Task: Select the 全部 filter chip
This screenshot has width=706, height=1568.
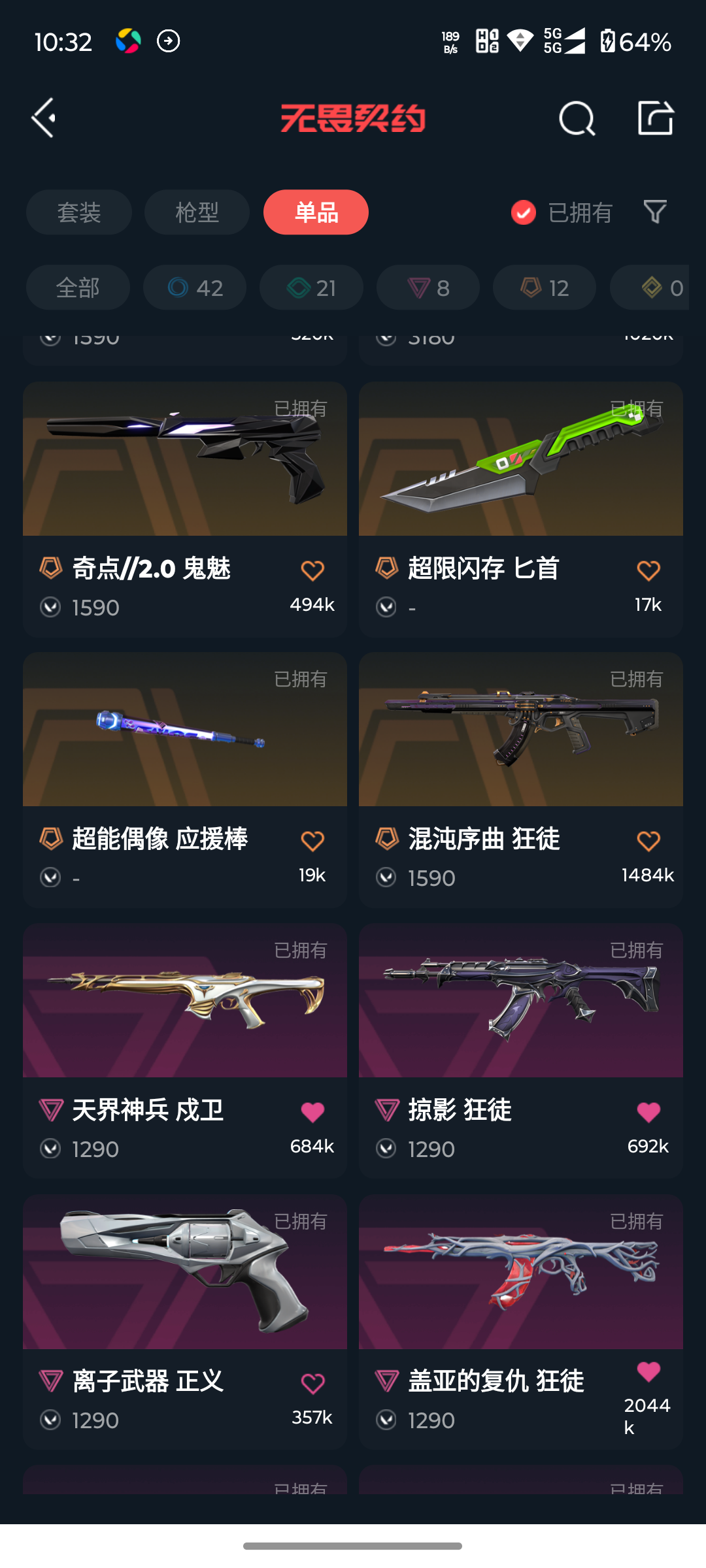Action: coord(78,287)
